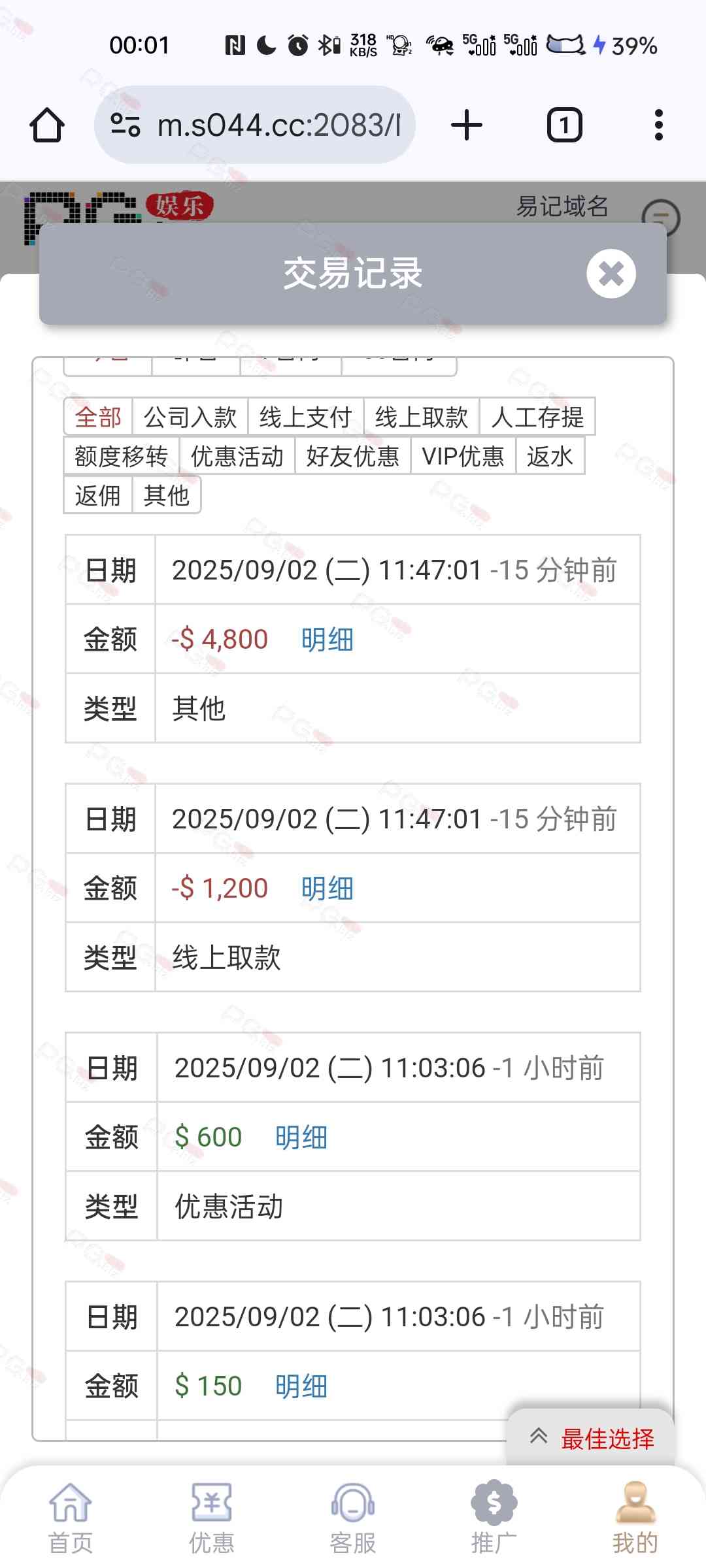Tap the 最佳选择 button
The width and height of the screenshot is (706, 1568).
(592, 1439)
